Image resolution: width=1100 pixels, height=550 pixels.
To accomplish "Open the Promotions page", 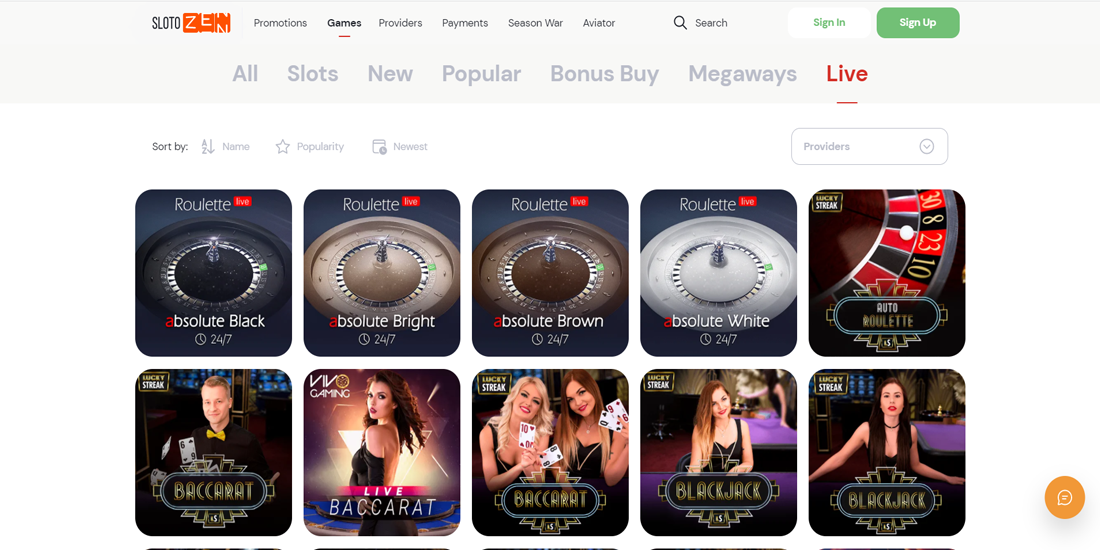I will (280, 23).
